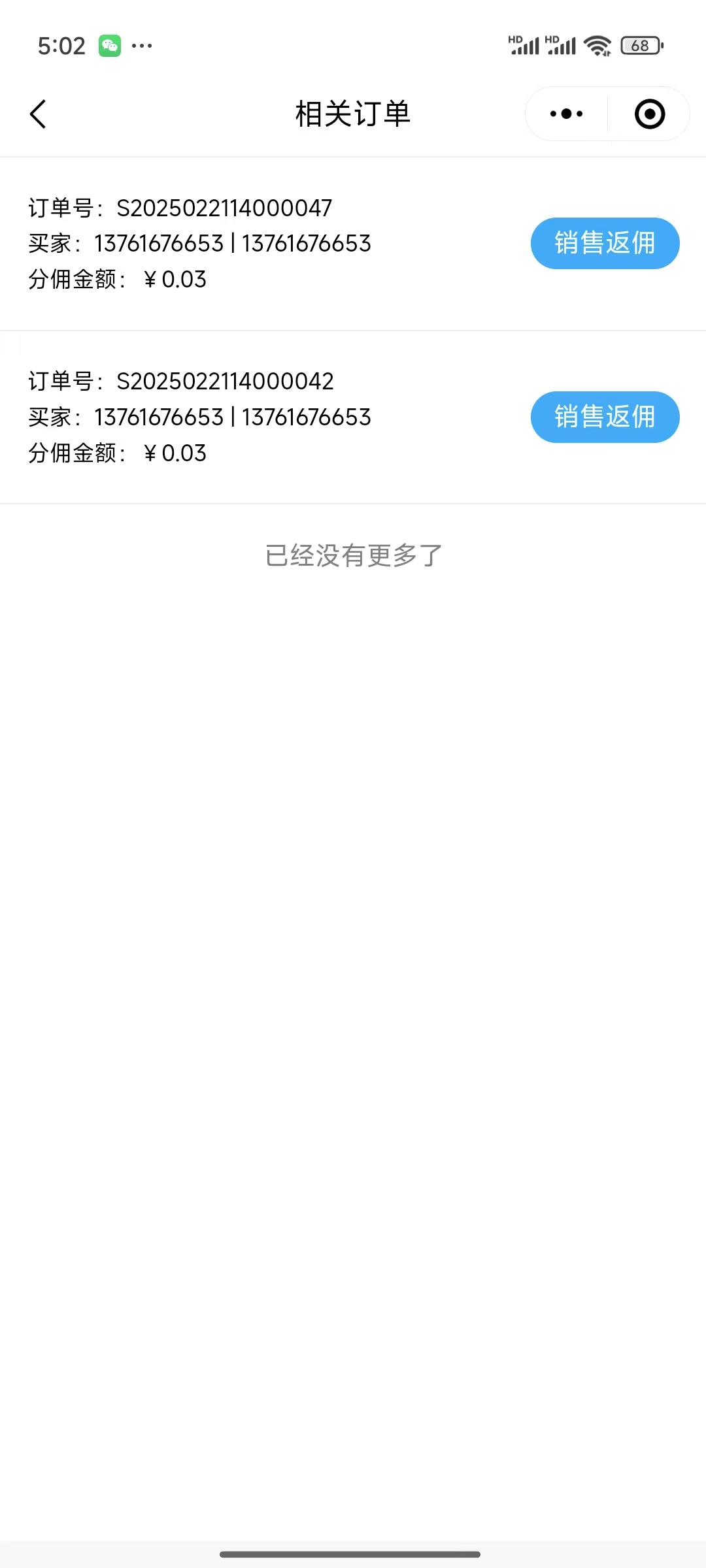Open the mini program more-options menu
The height and width of the screenshot is (1568, 706).
[567, 114]
